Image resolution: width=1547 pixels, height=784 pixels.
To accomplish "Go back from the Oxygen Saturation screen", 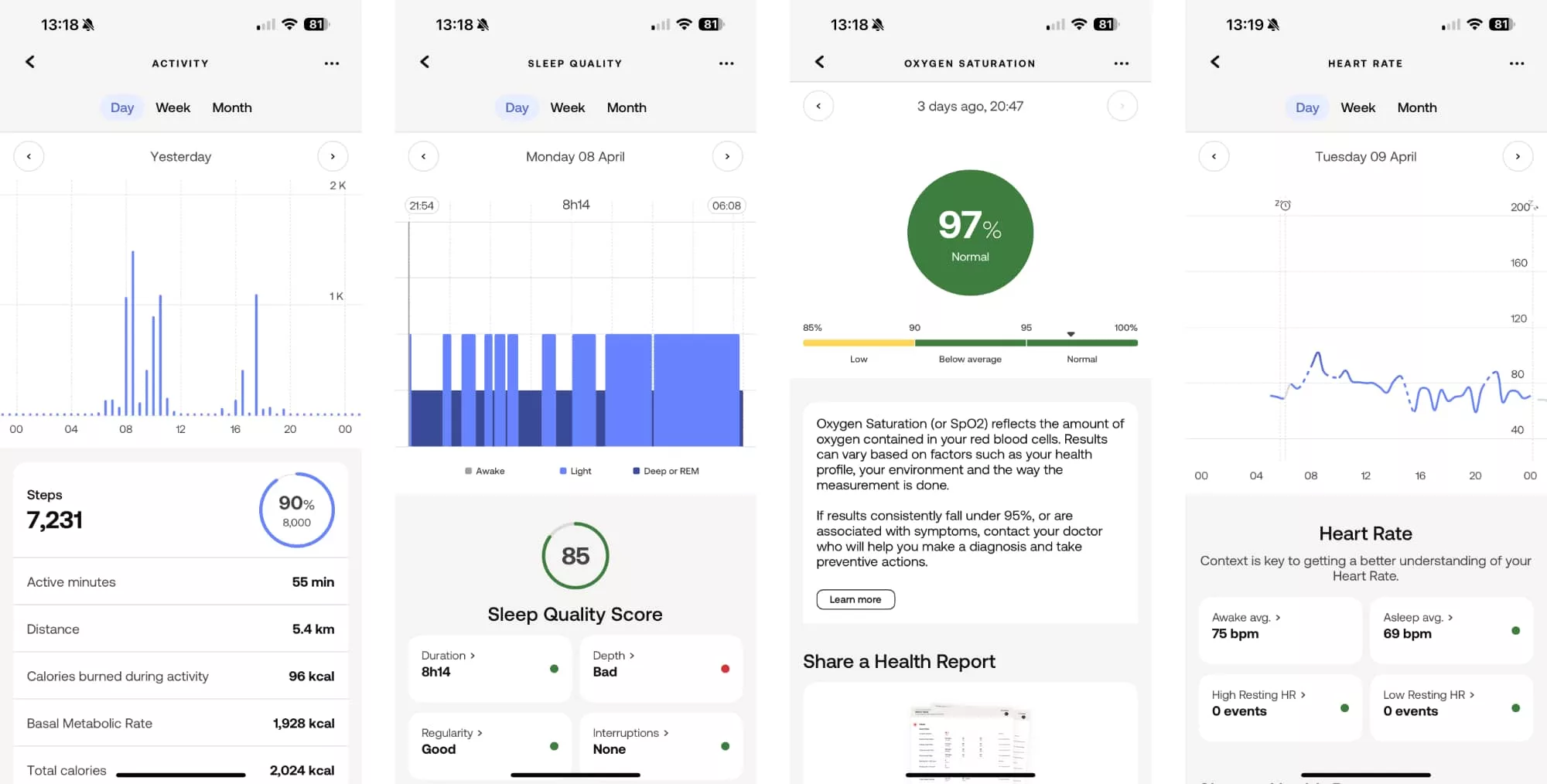I will point(820,62).
